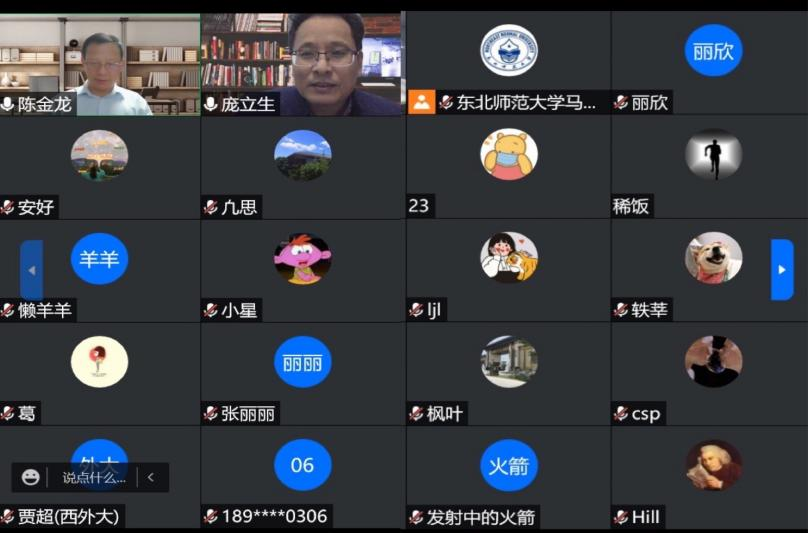Image resolution: width=808 pixels, height=533 pixels.
Task: Go to the previous page of participants
Action: (x=31, y=270)
